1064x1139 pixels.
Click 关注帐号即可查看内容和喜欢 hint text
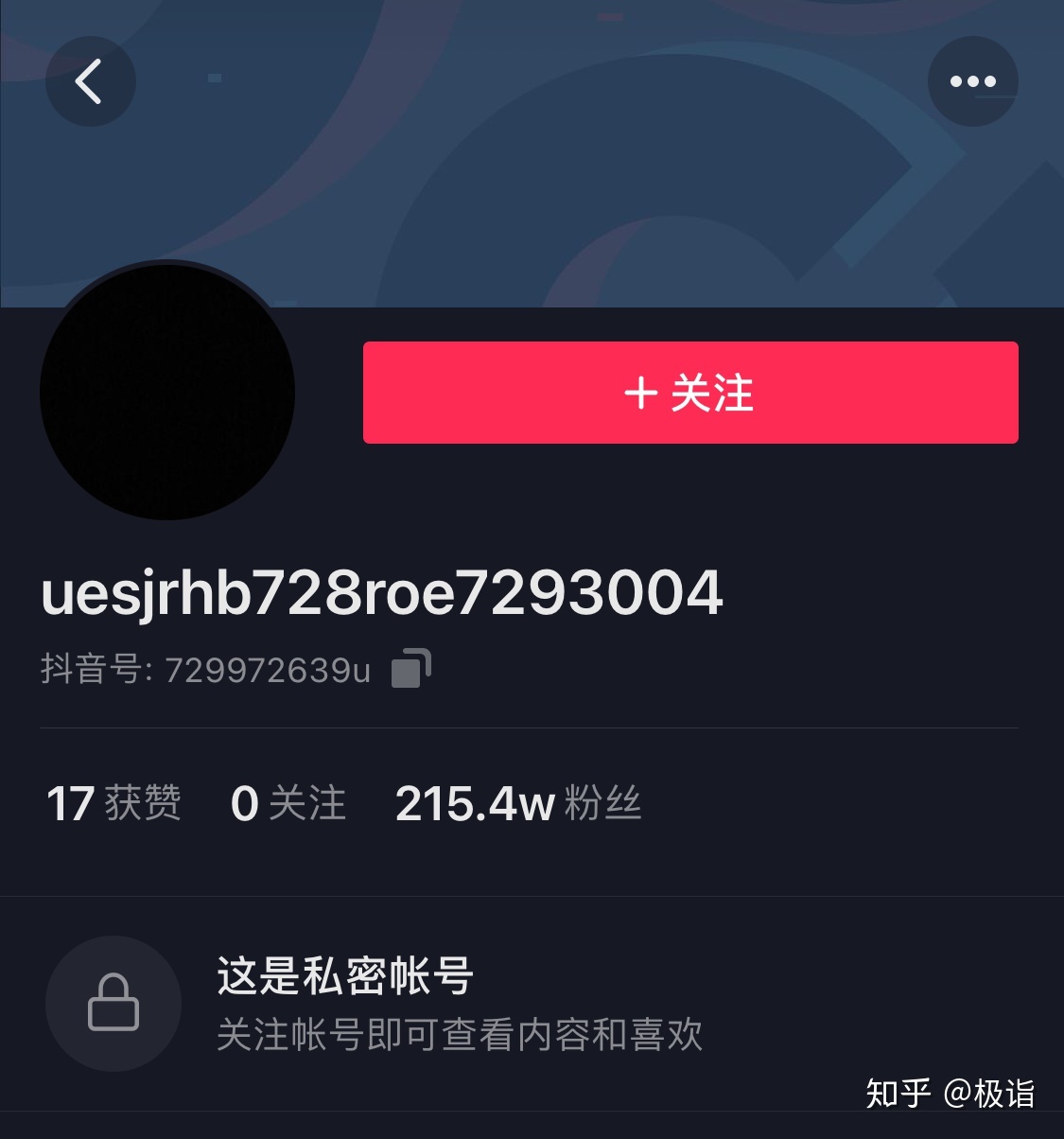[x=459, y=1036]
